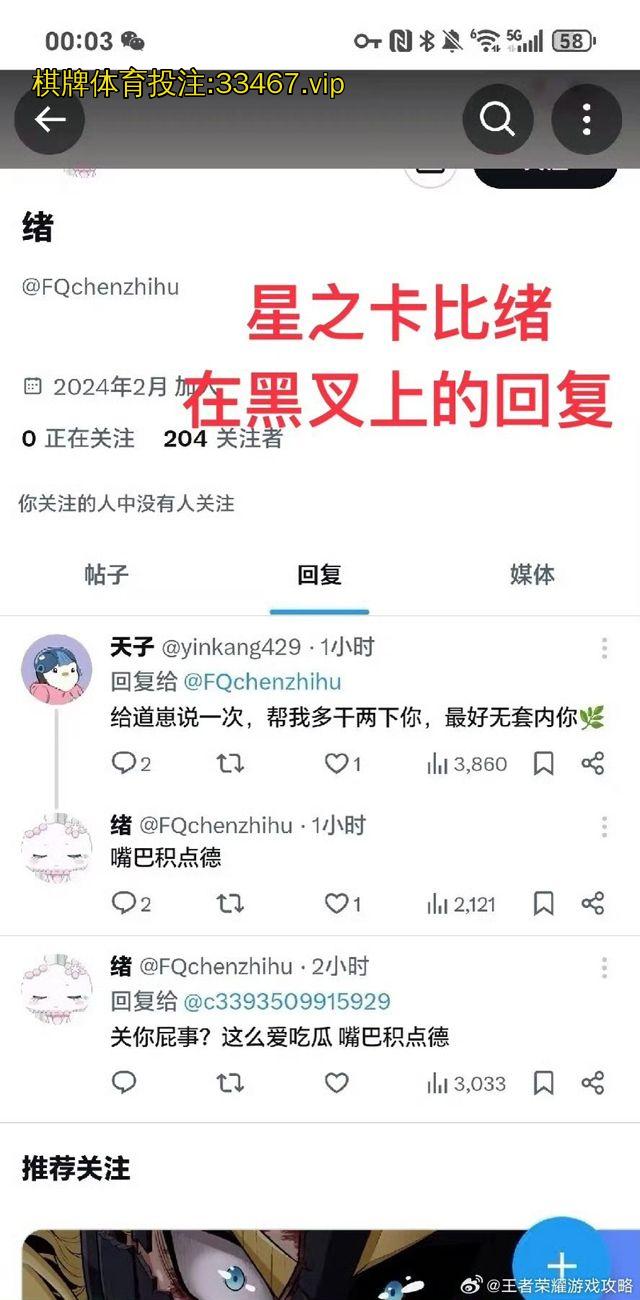Open the 0 正在关注 following list
Image resolution: width=640 pixels, height=1300 pixels.
tap(78, 438)
